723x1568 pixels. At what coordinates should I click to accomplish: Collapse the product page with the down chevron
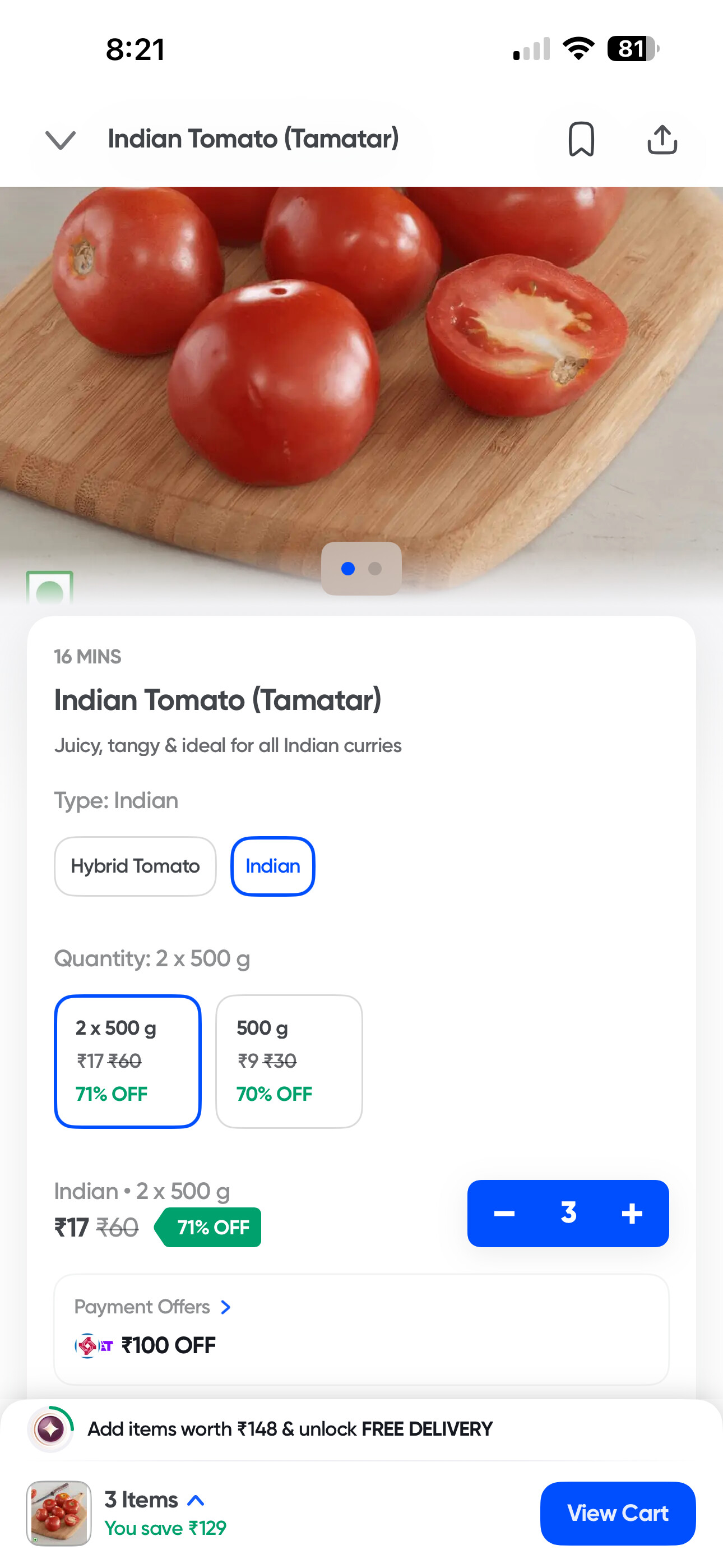(61, 140)
